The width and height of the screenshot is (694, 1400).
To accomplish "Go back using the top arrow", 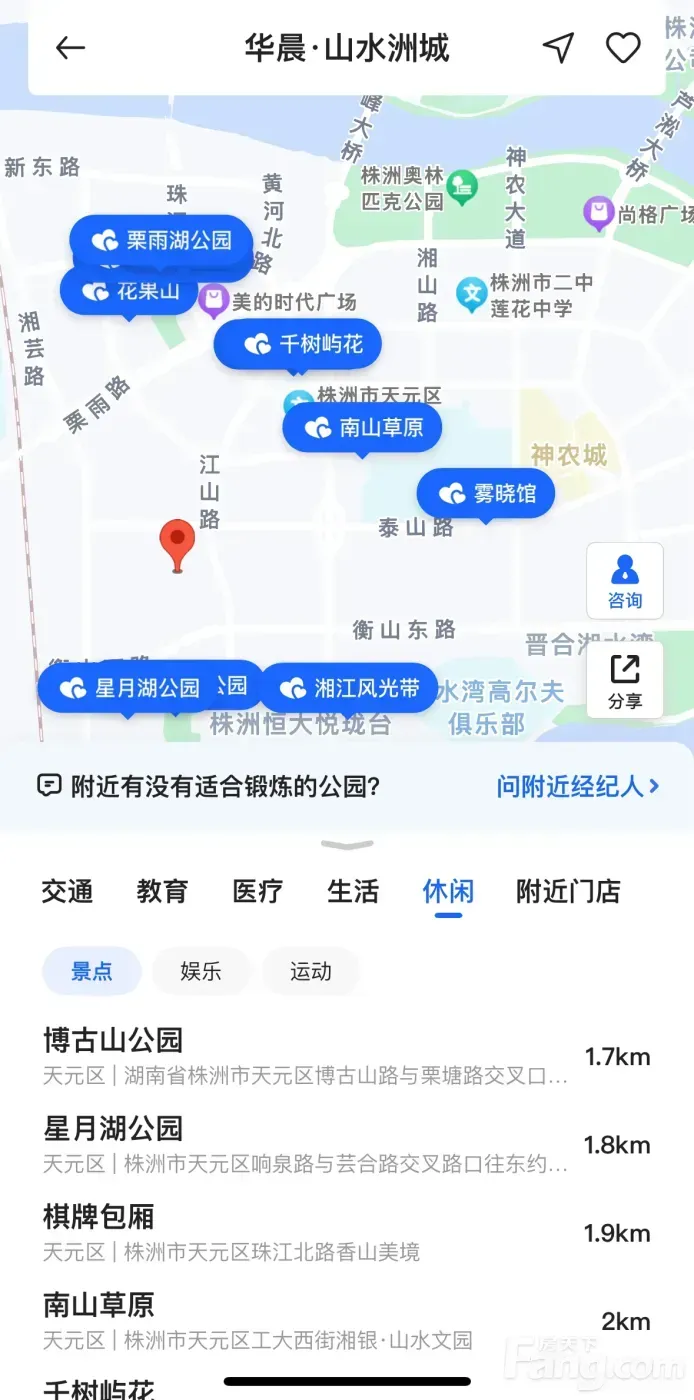I will [70, 48].
